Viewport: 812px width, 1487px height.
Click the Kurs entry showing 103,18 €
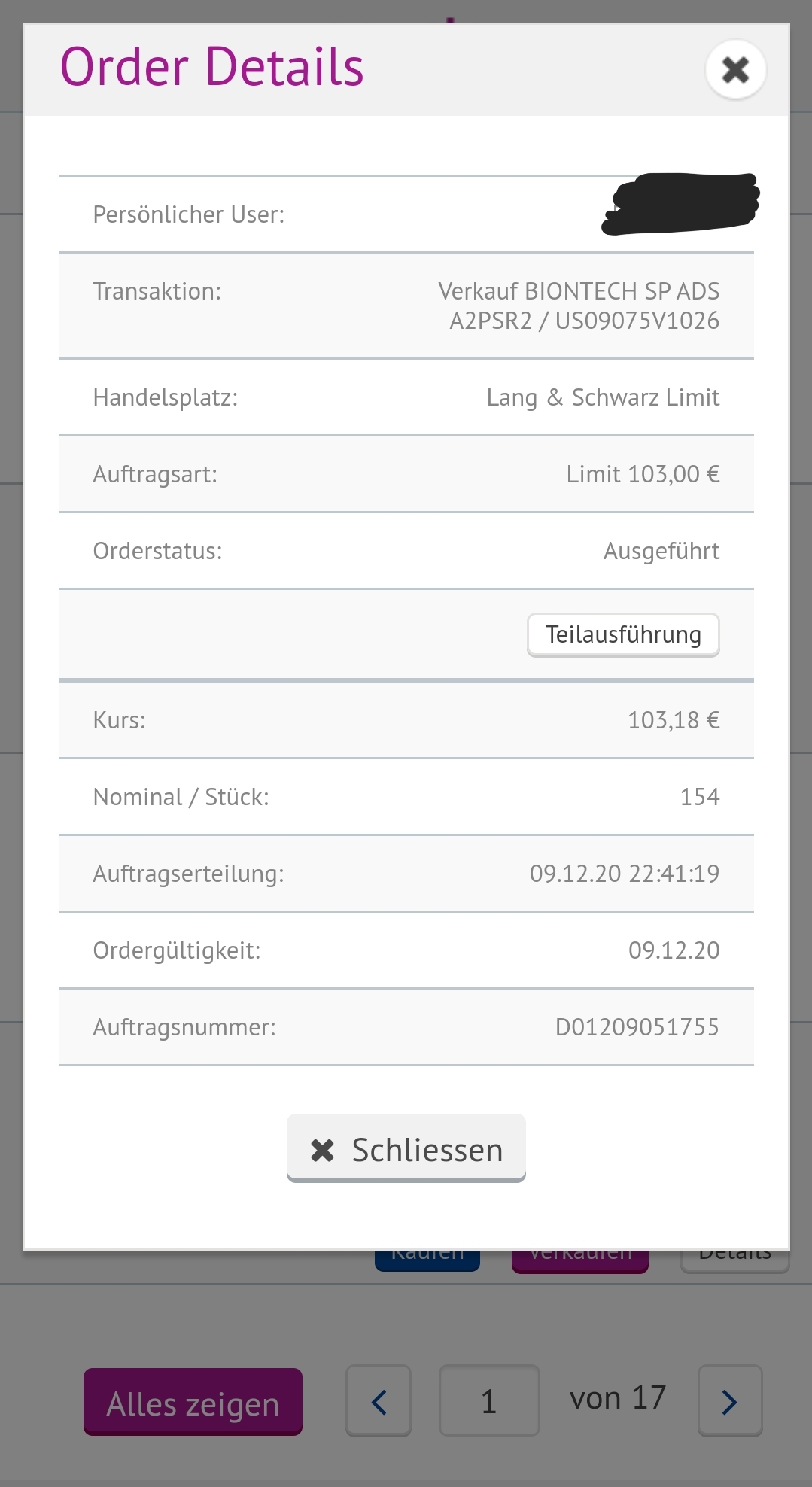coord(406,720)
